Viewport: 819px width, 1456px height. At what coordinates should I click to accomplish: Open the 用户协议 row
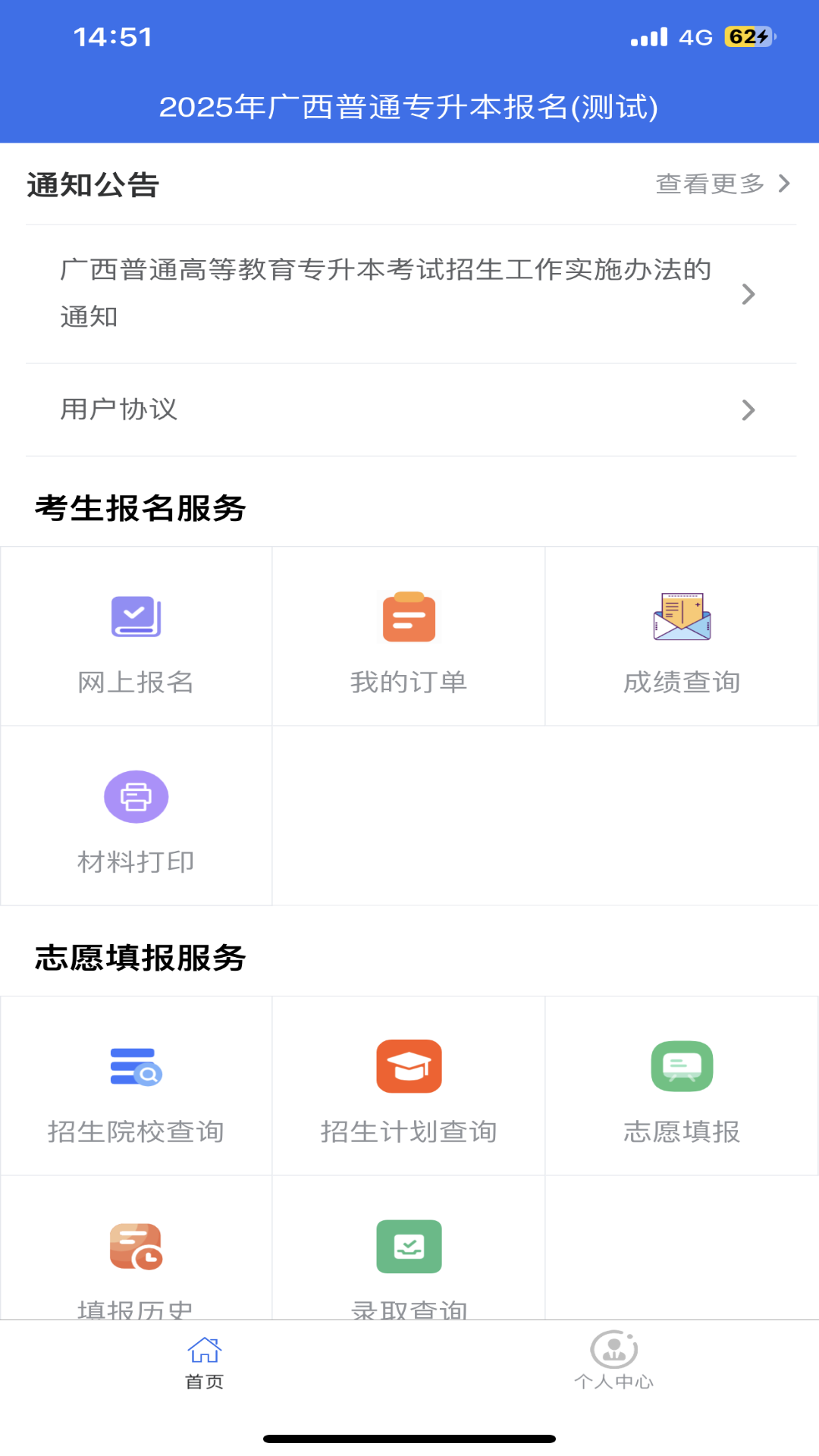coord(411,409)
